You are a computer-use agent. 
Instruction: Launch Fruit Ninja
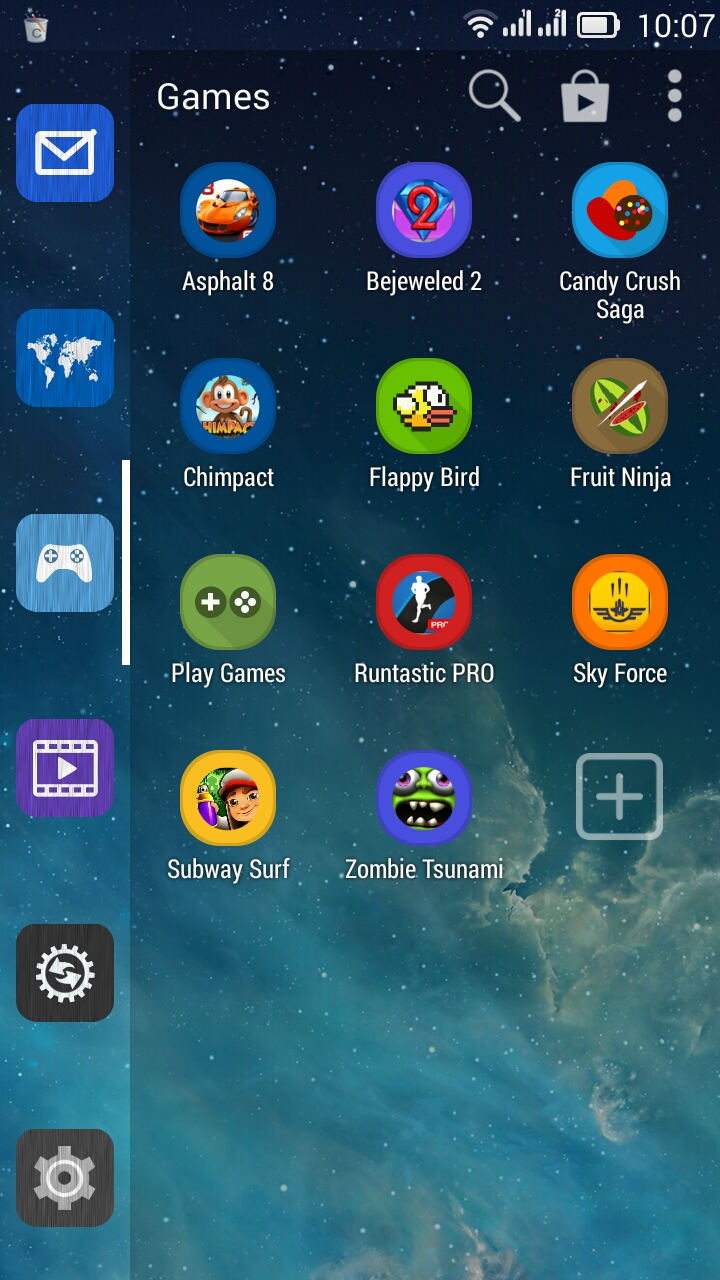(x=620, y=407)
